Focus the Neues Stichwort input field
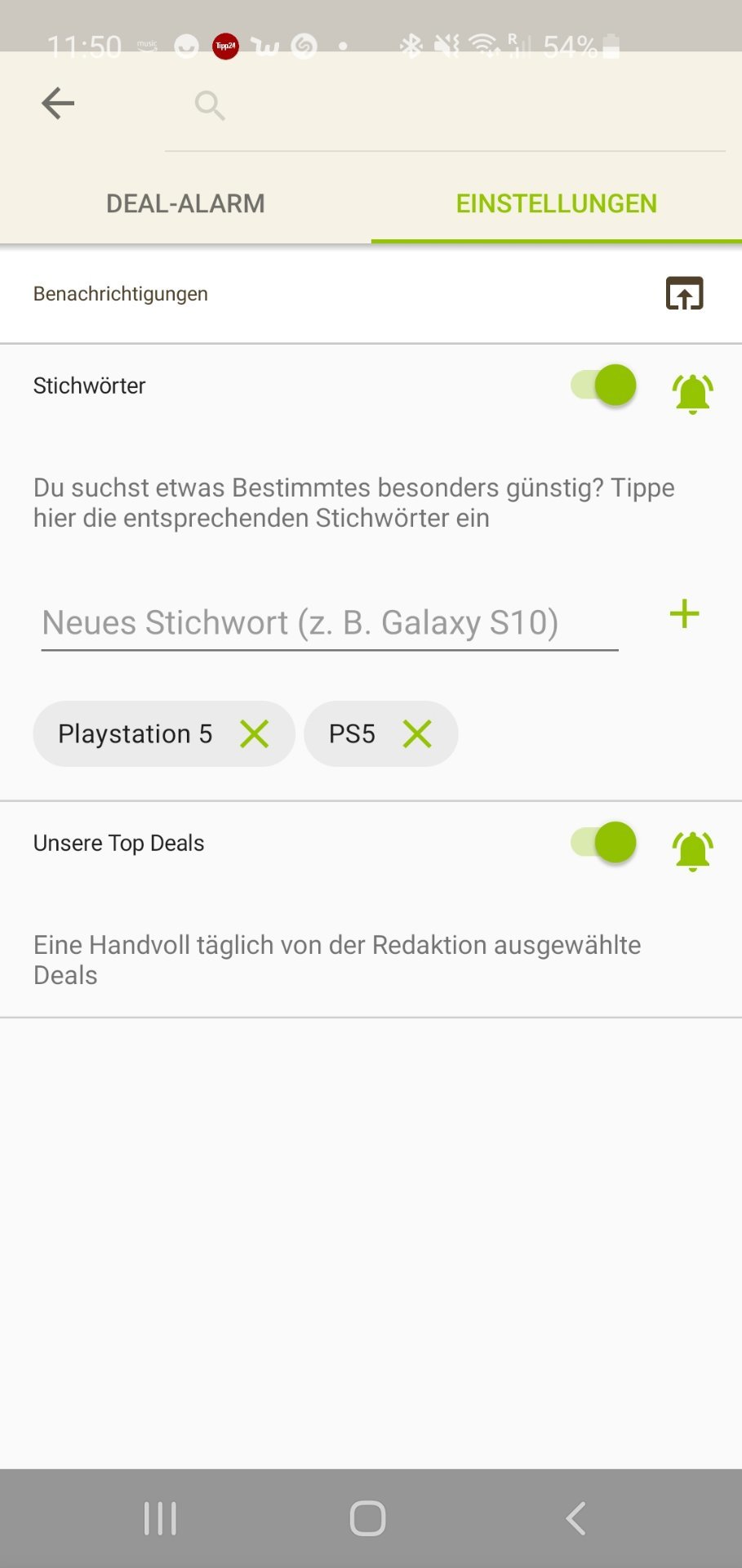Image resolution: width=742 pixels, height=1568 pixels. point(329,623)
